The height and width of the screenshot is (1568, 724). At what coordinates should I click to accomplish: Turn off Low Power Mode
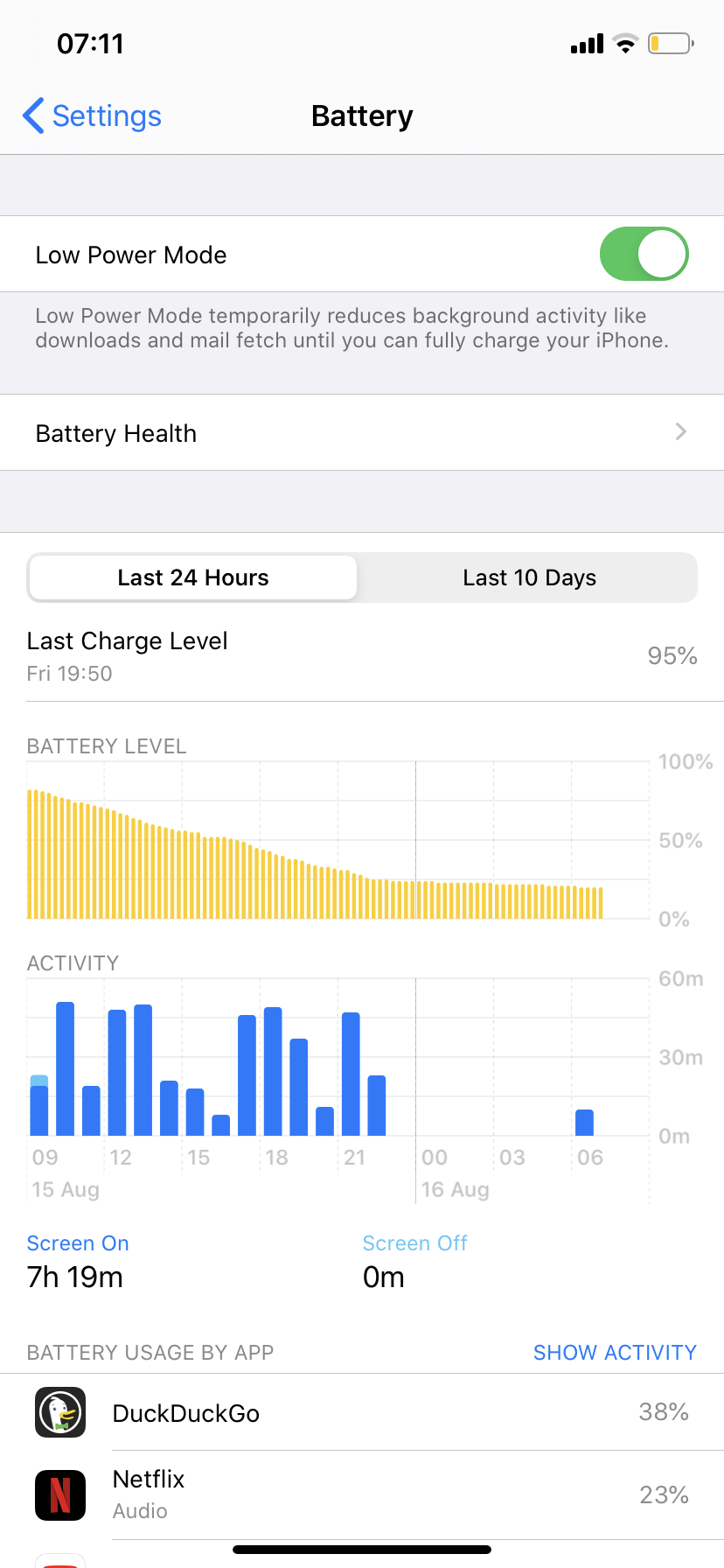(x=644, y=255)
